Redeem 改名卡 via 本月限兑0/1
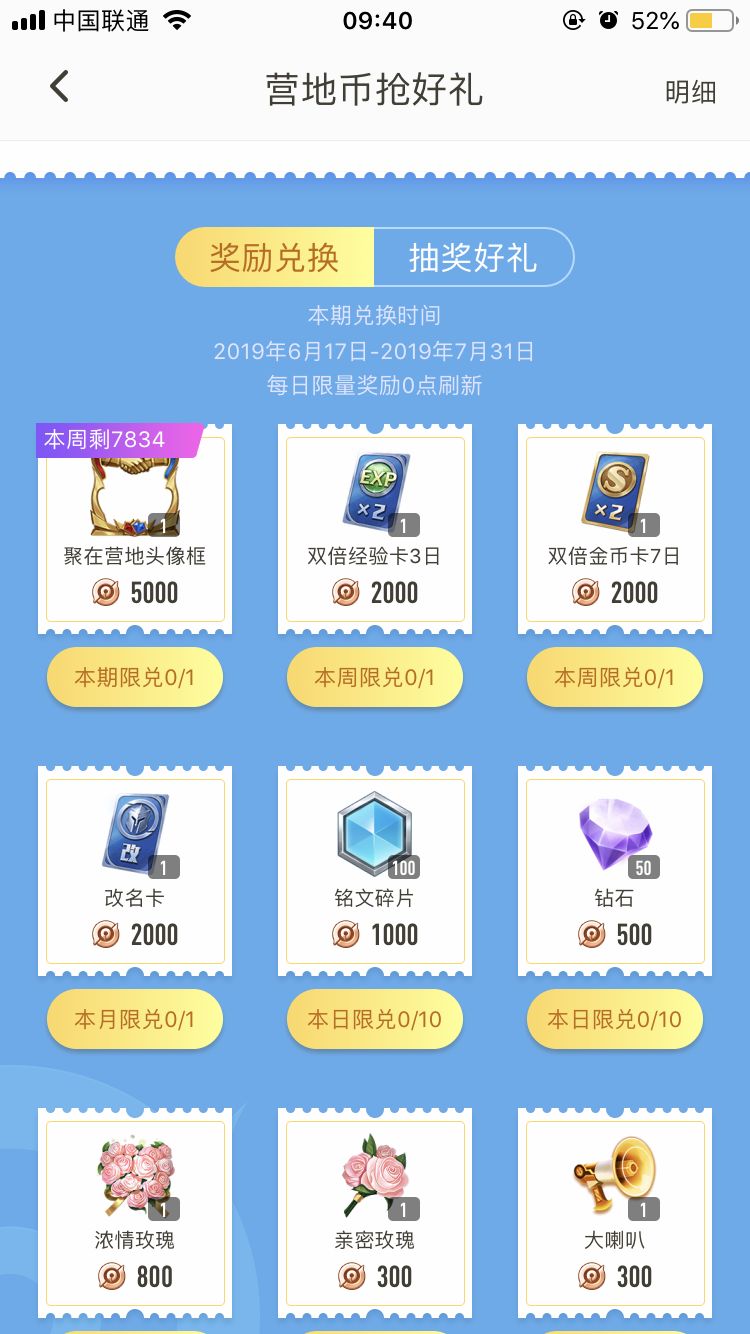 coord(135,1020)
